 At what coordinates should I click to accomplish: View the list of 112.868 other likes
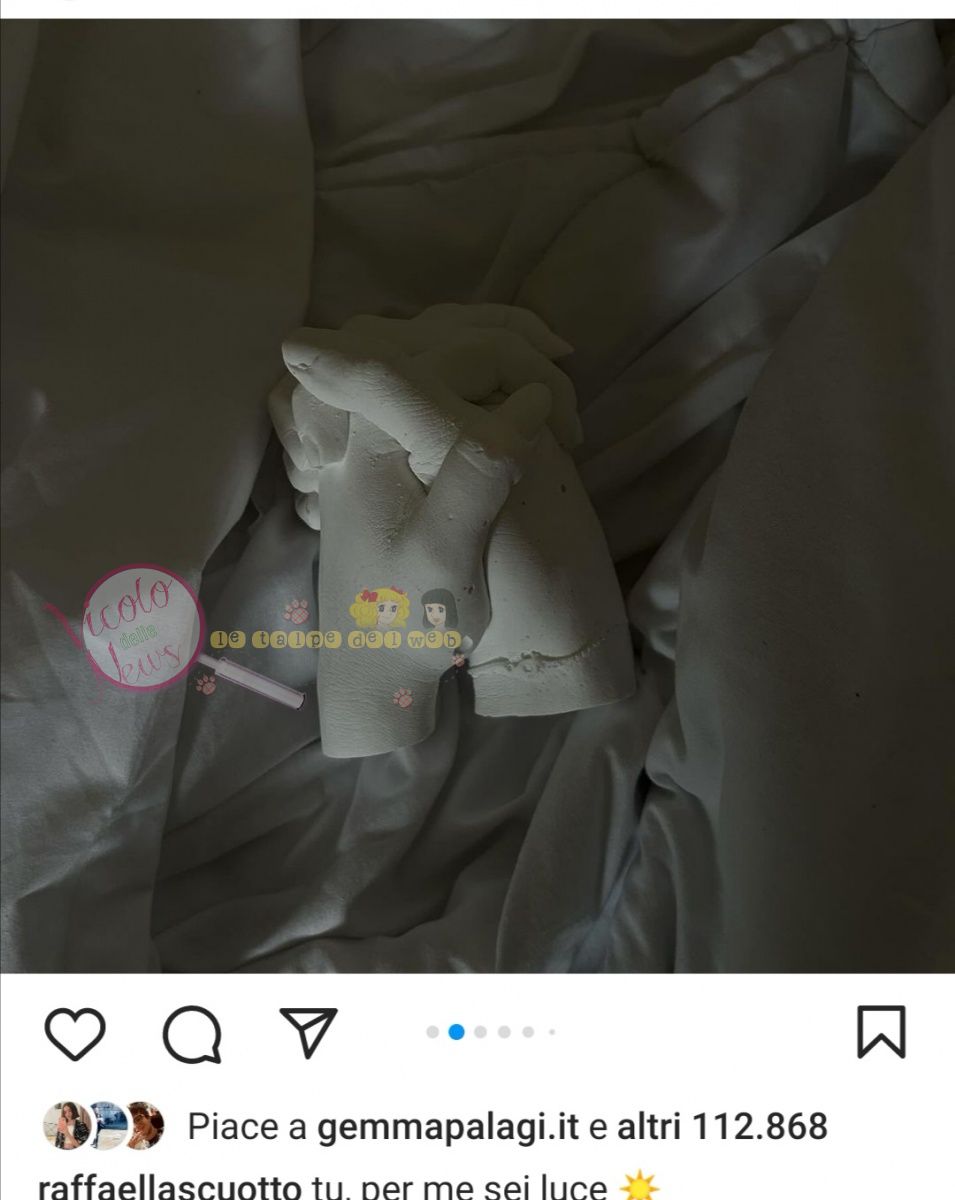click(x=722, y=1127)
